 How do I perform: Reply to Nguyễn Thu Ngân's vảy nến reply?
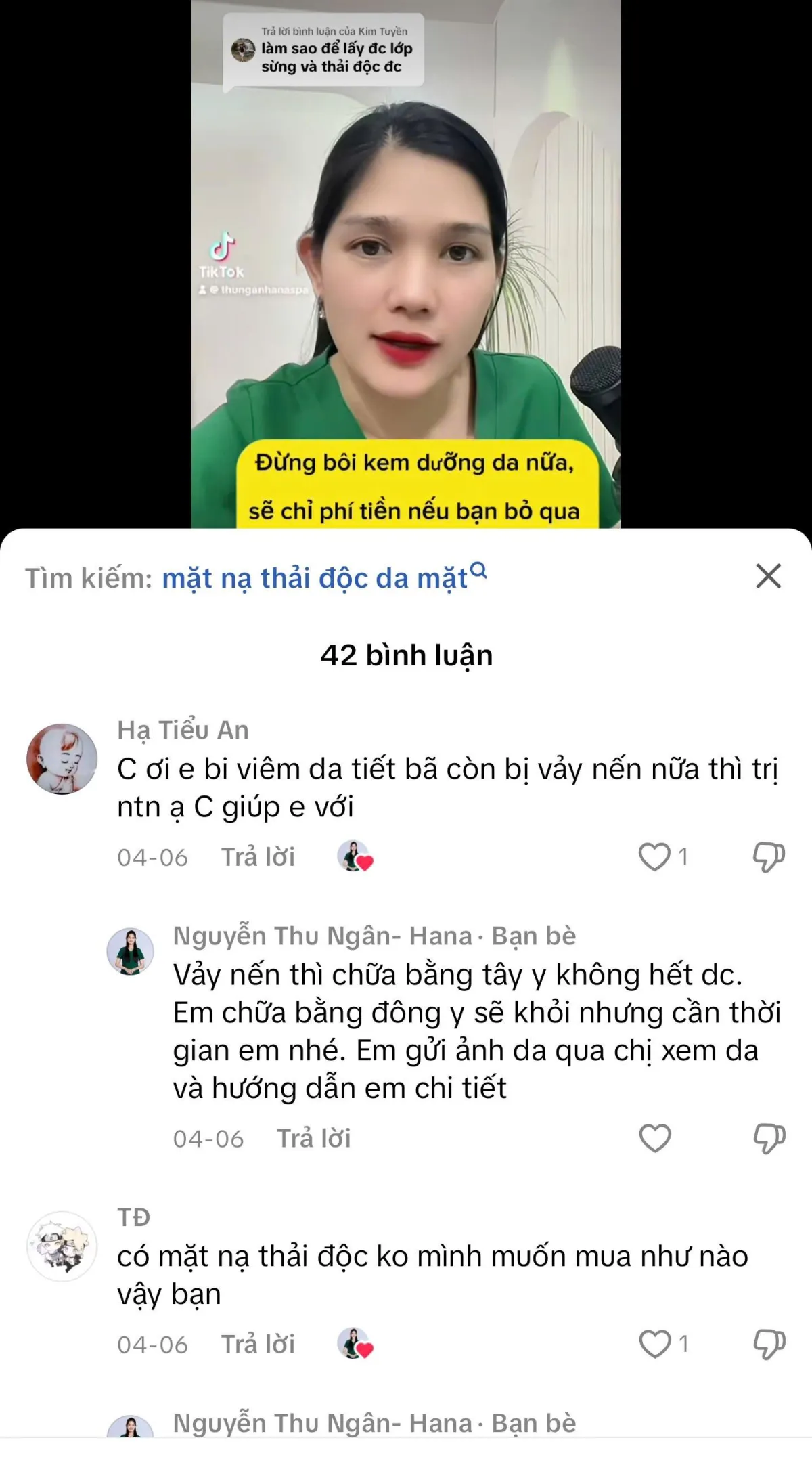313,1139
